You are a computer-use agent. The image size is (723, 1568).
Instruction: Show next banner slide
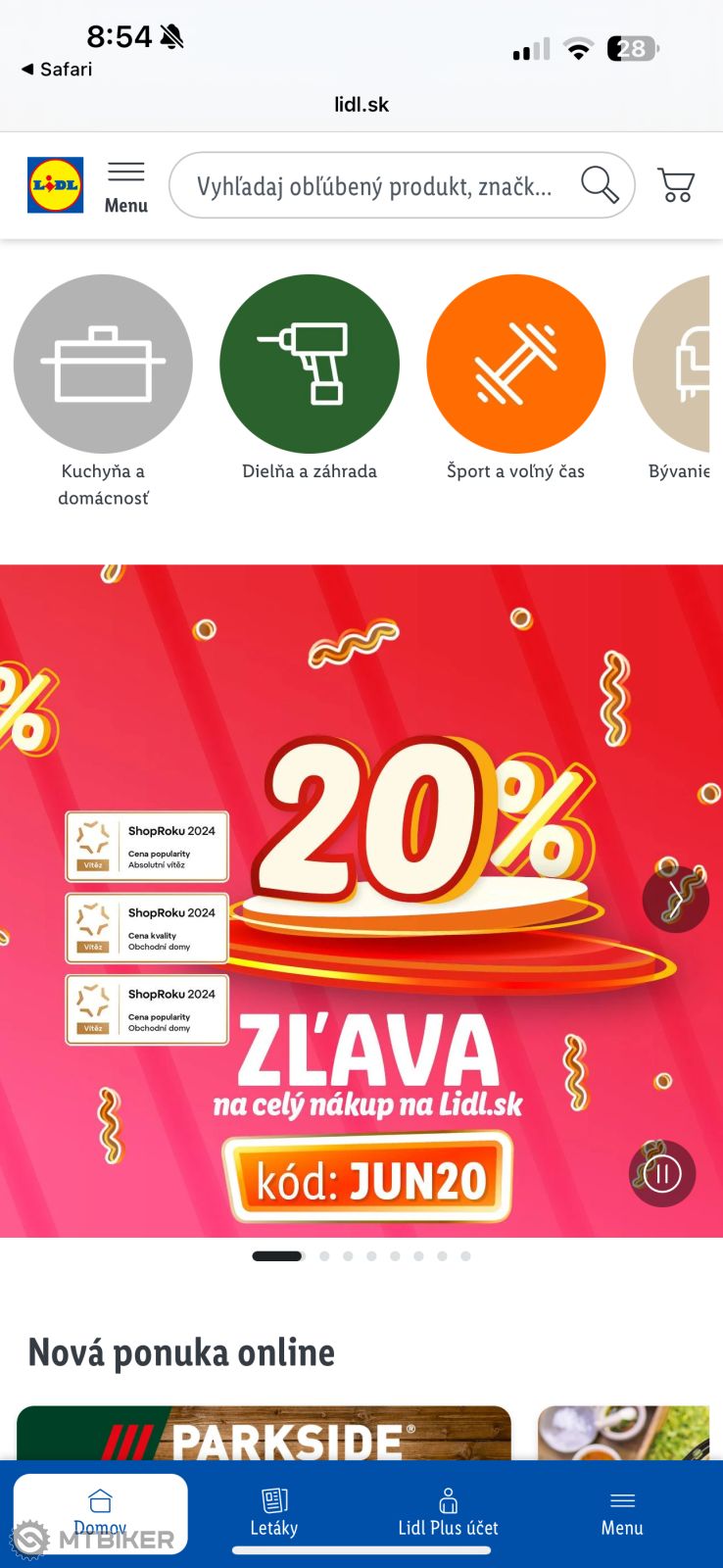click(x=676, y=899)
